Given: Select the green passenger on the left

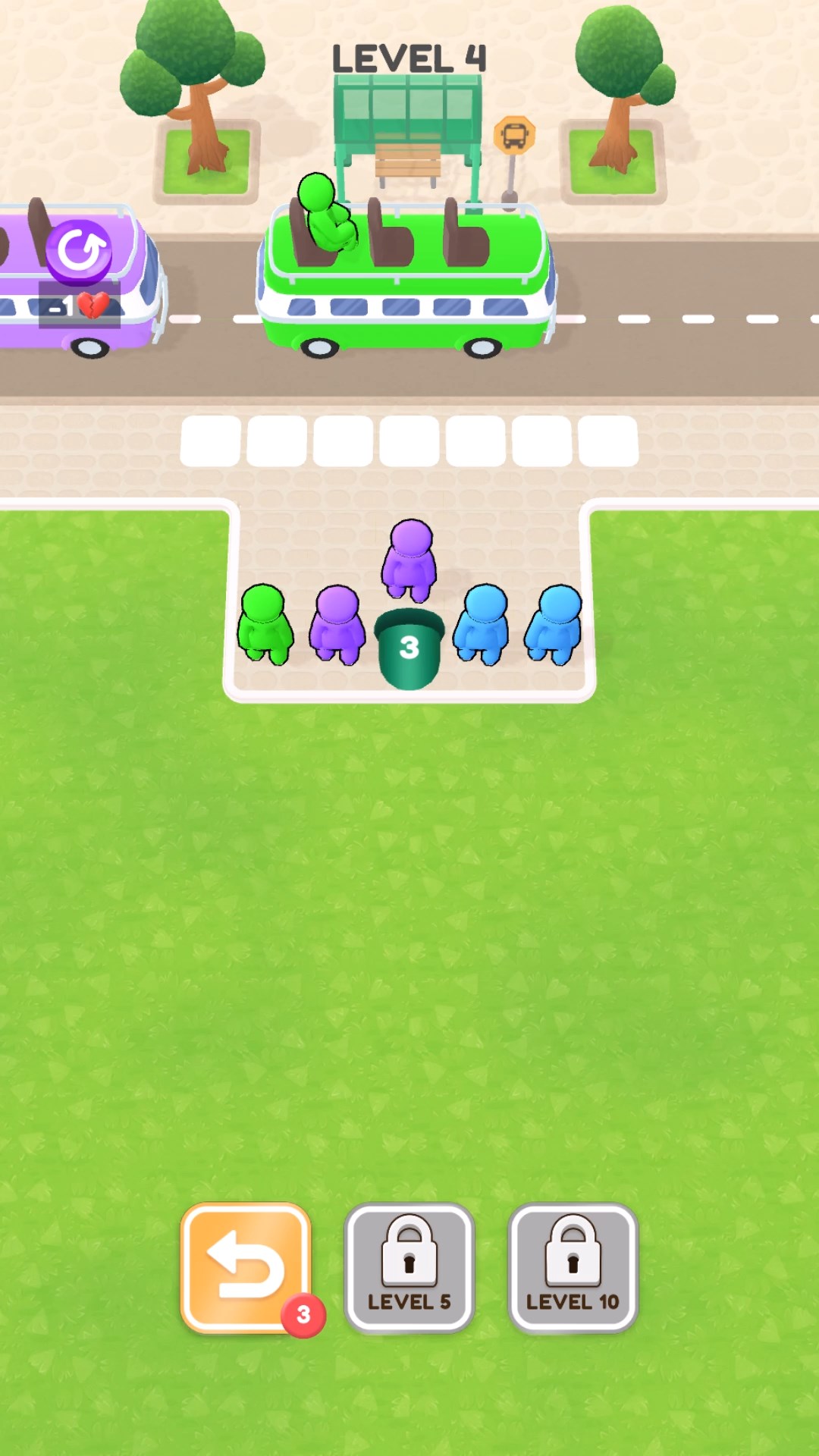Looking at the screenshot, I should tap(266, 626).
